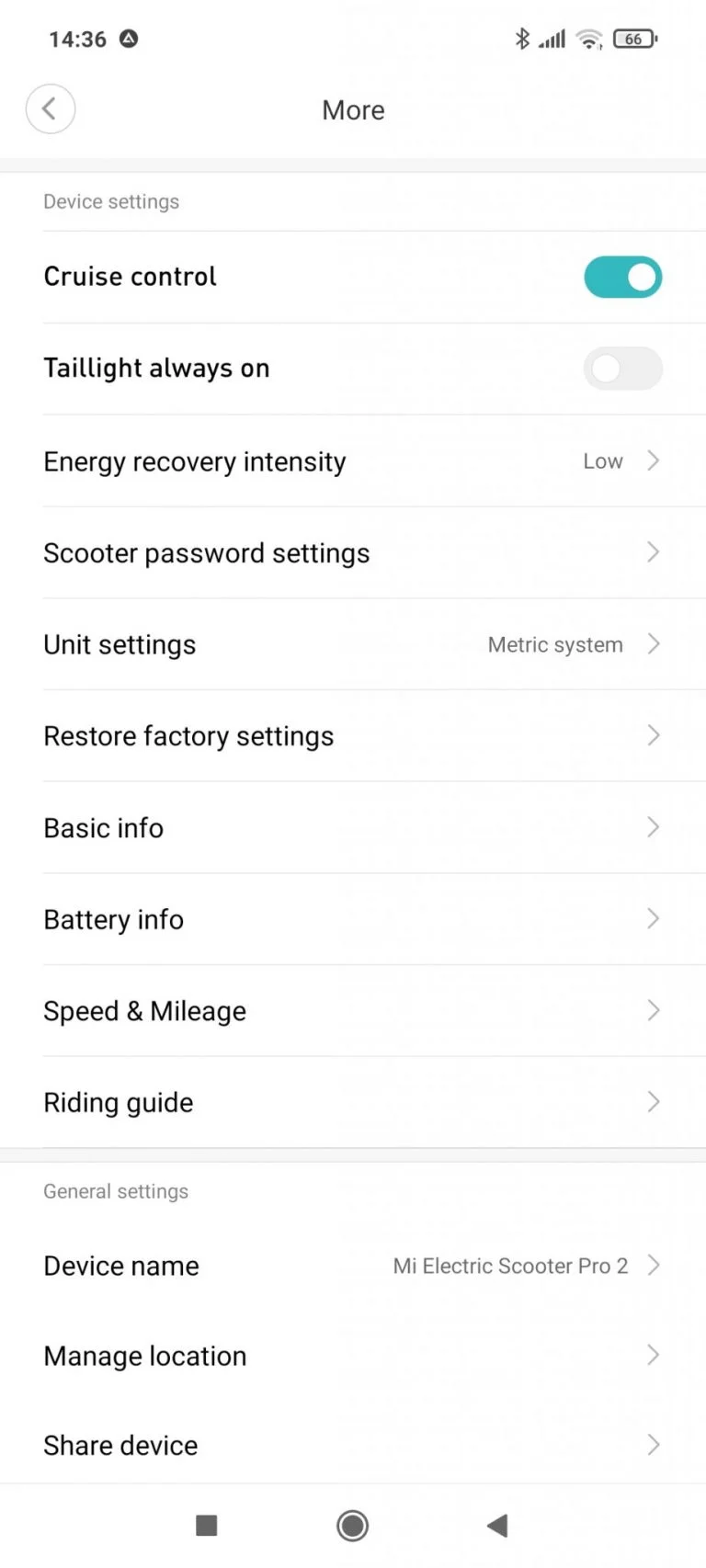Tap the notification icon beside the clock
The height and width of the screenshot is (1568, 706).
pos(129,39)
